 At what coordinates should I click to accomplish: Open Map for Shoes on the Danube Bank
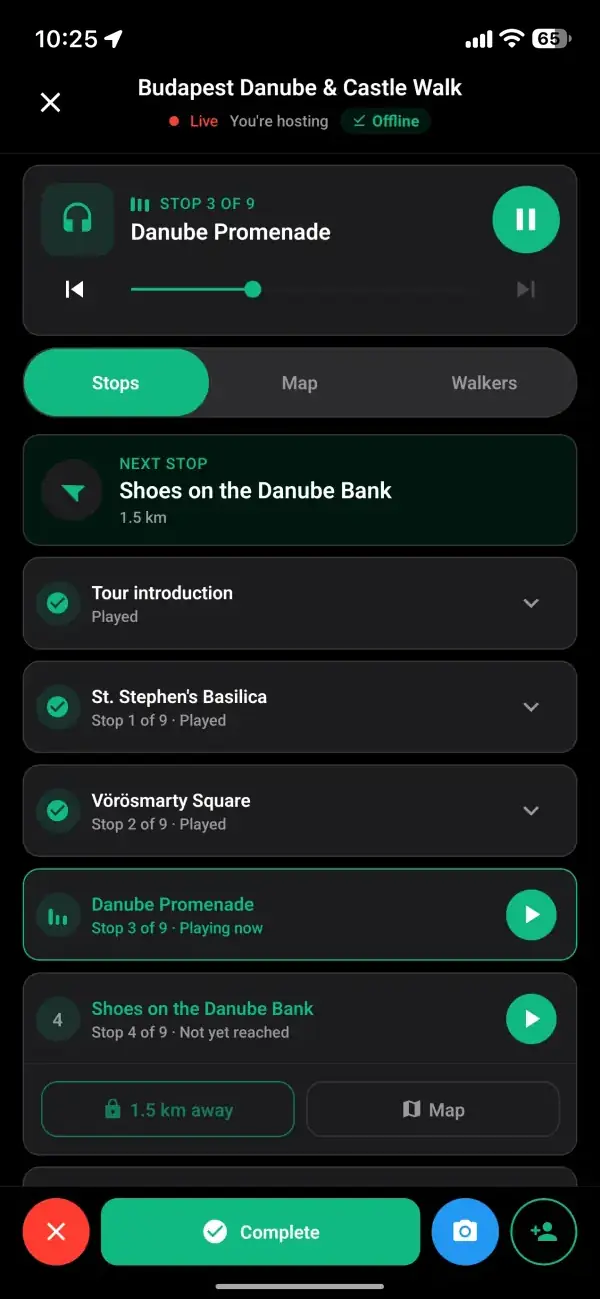pyautogui.click(x=433, y=1109)
